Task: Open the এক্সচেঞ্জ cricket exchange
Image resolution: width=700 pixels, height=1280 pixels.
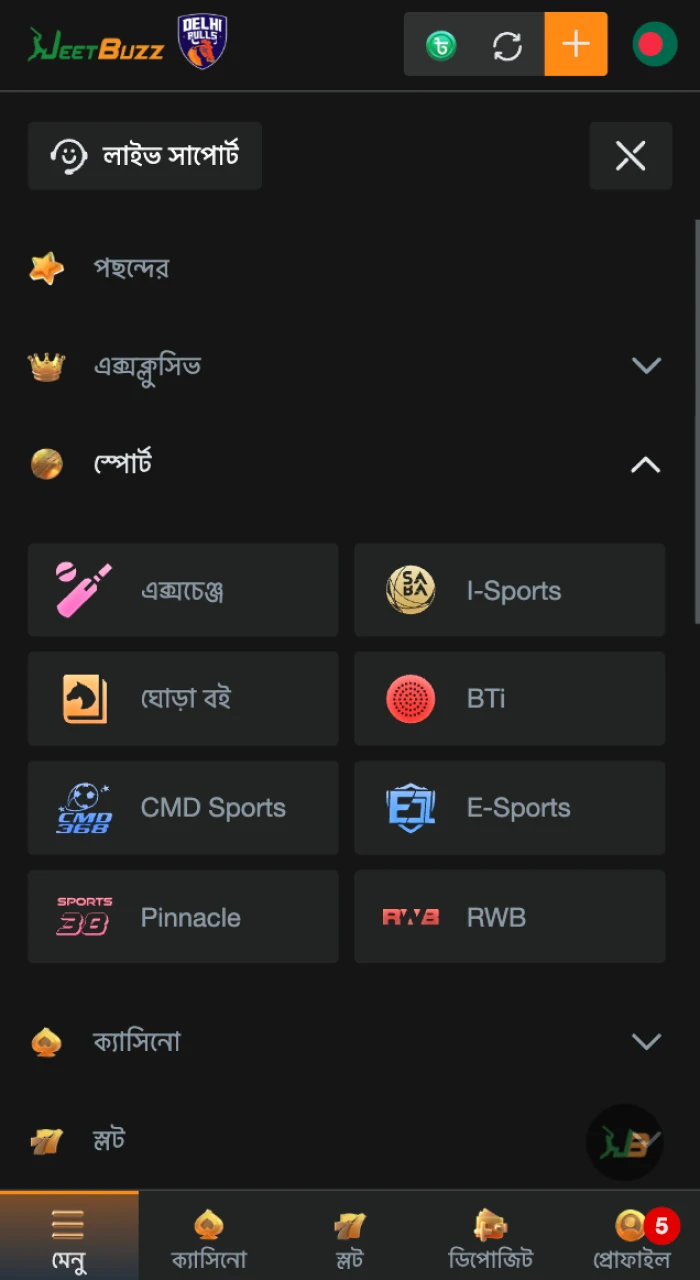Action: [x=183, y=590]
